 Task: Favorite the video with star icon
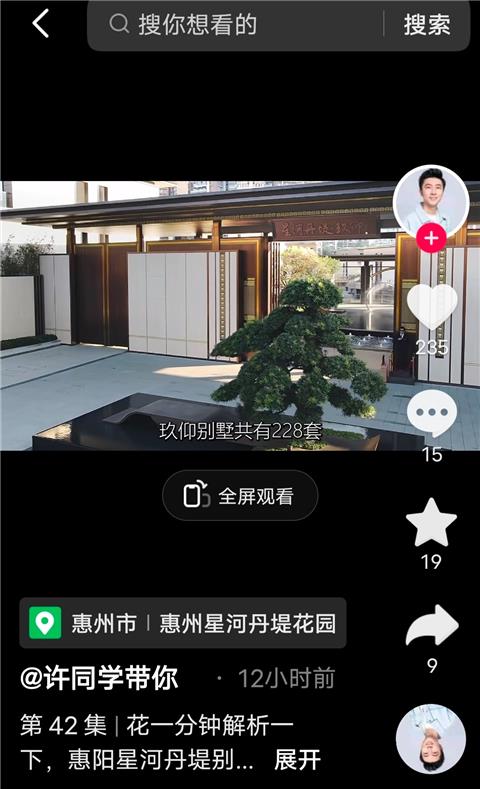click(431, 523)
